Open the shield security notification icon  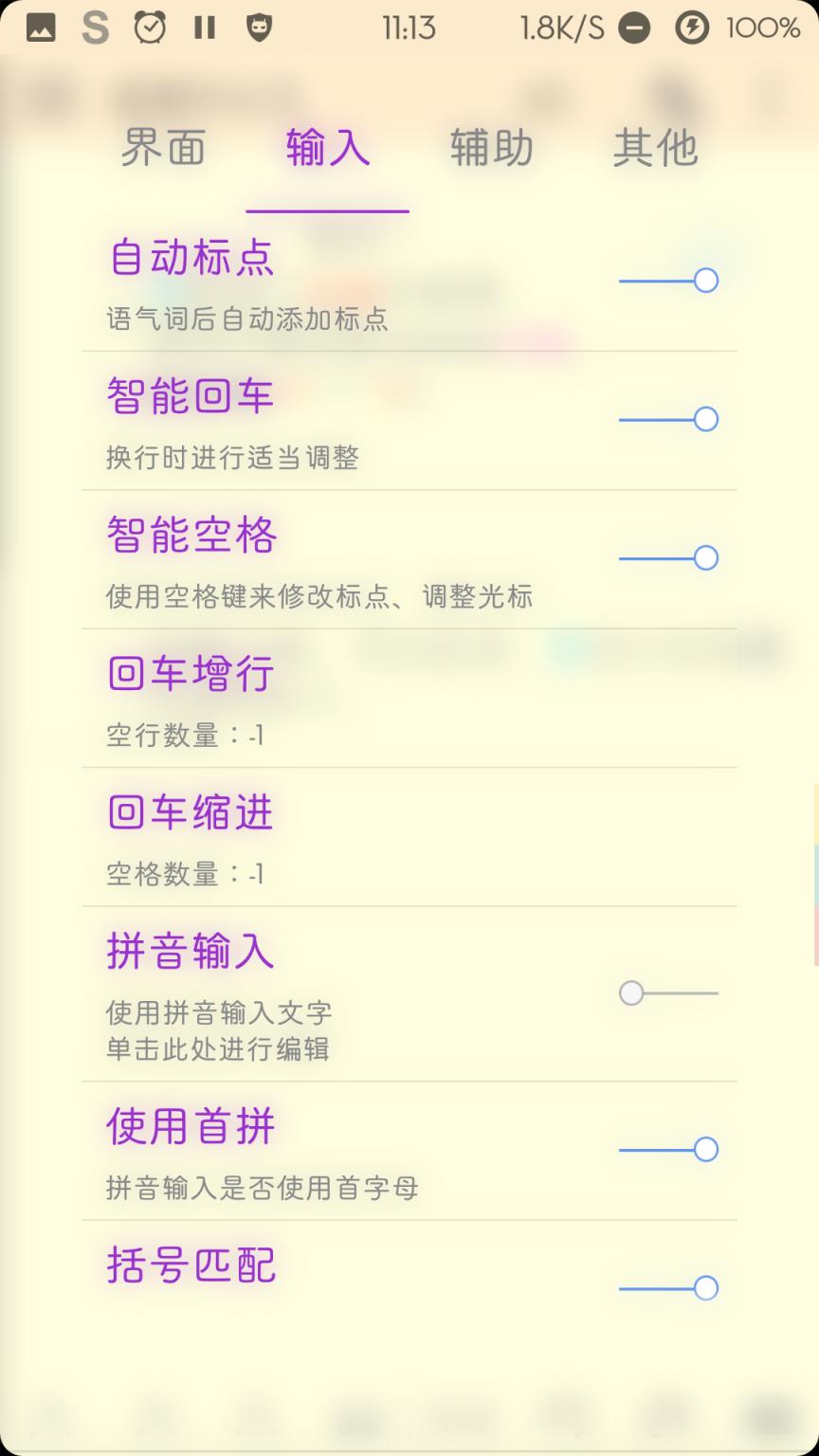256,27
